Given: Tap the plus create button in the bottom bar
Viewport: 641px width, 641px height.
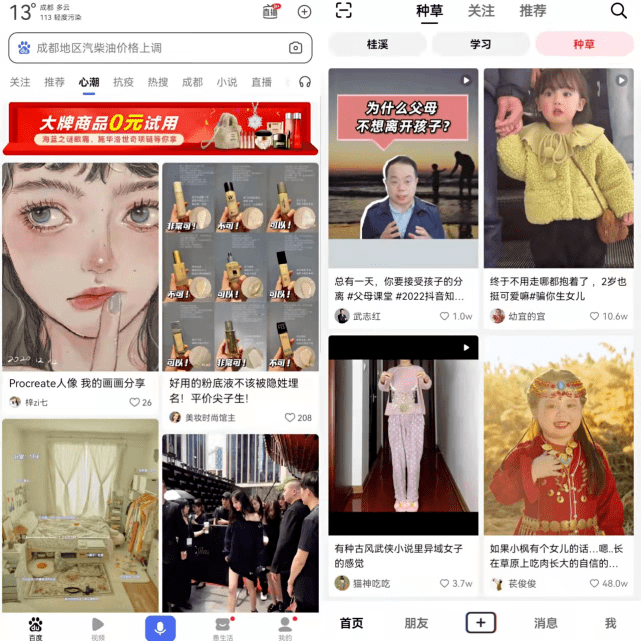Looking at the screenshot, I should (480, 623).
